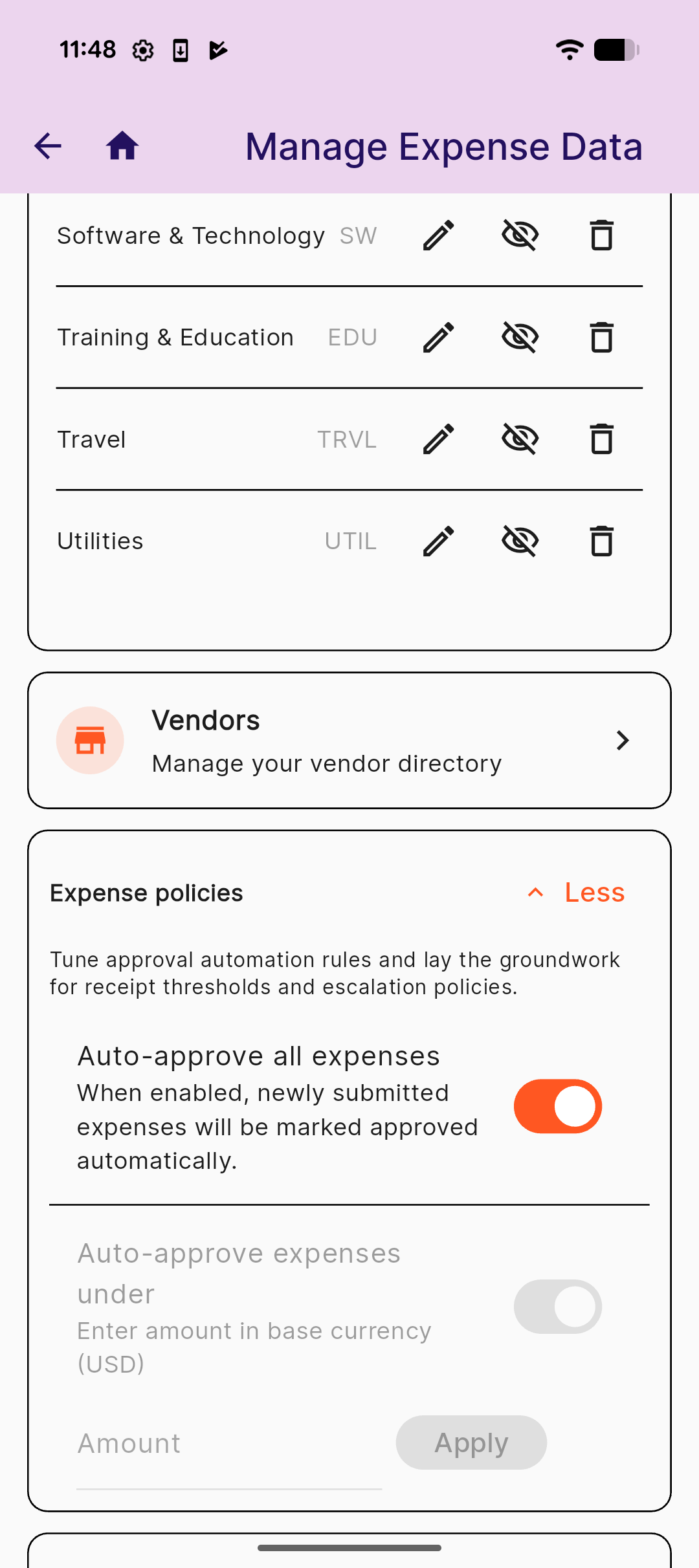Enable Auto-approve expenses under threshold
The height and width of the screenshot is (1568, 699).
558,1306
